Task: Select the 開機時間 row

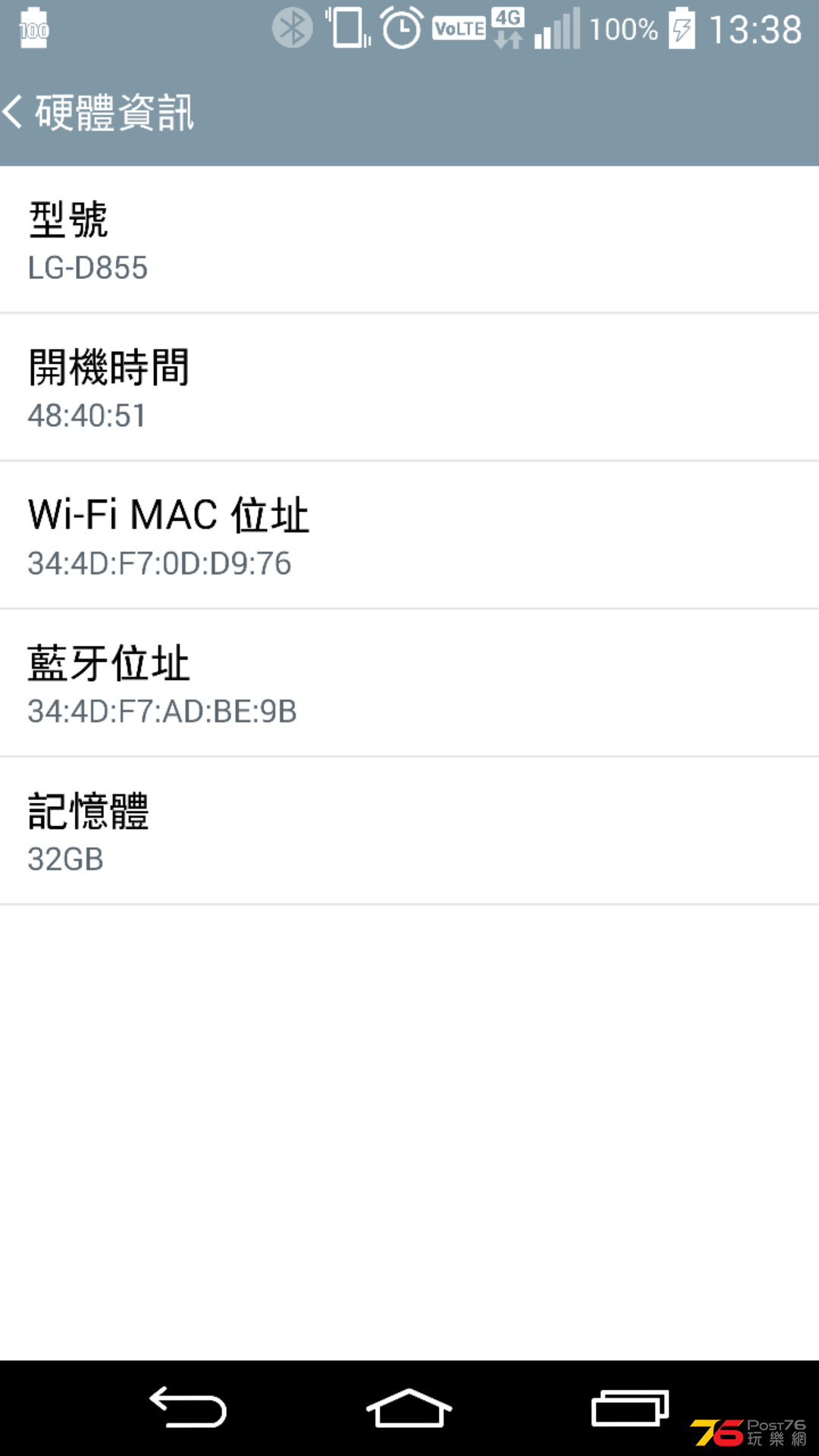Action: 409,387
